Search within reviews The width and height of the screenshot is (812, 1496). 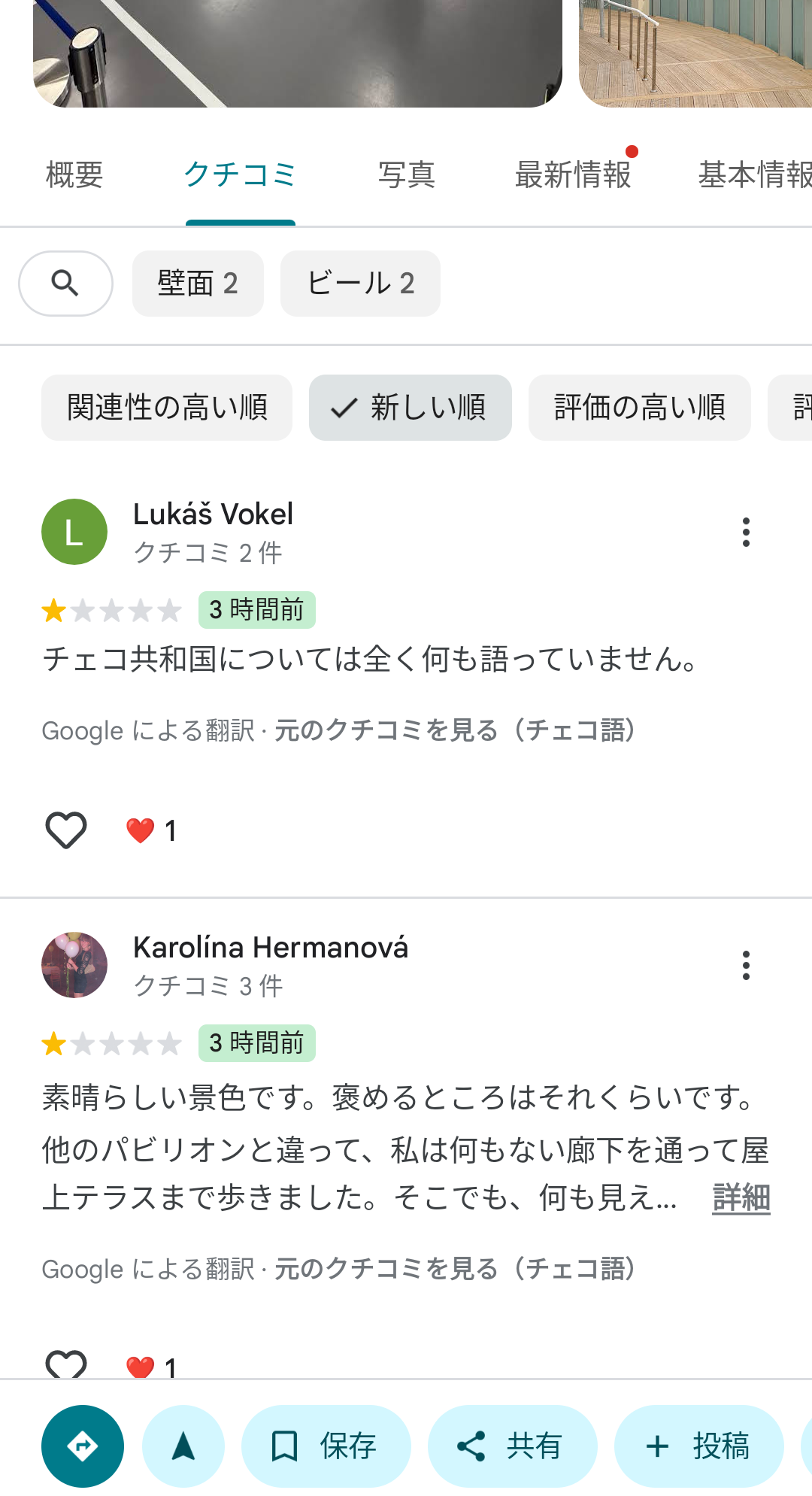(65, 284)
